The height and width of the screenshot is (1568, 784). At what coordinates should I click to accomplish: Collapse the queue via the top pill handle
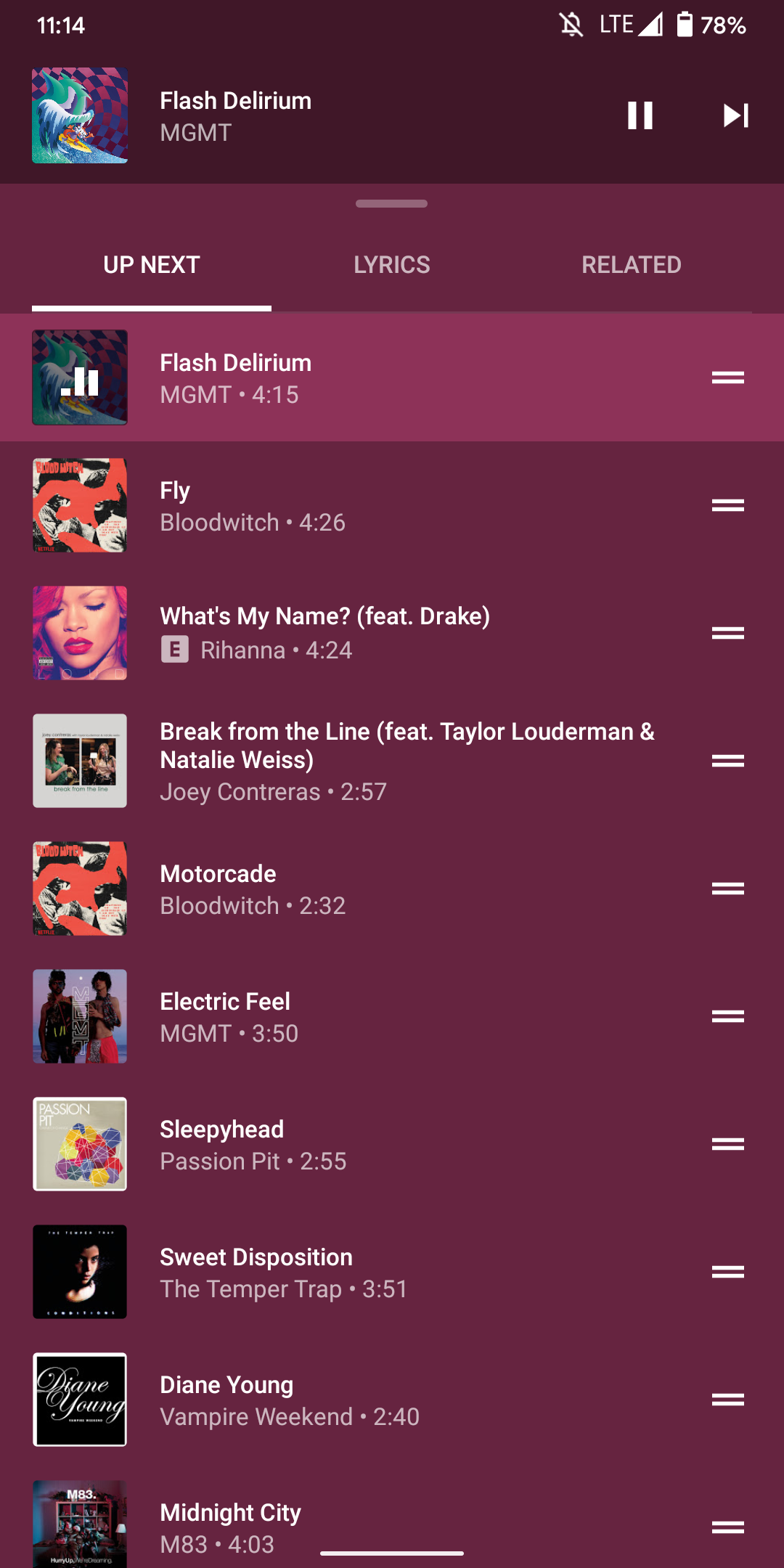point(391,205)
